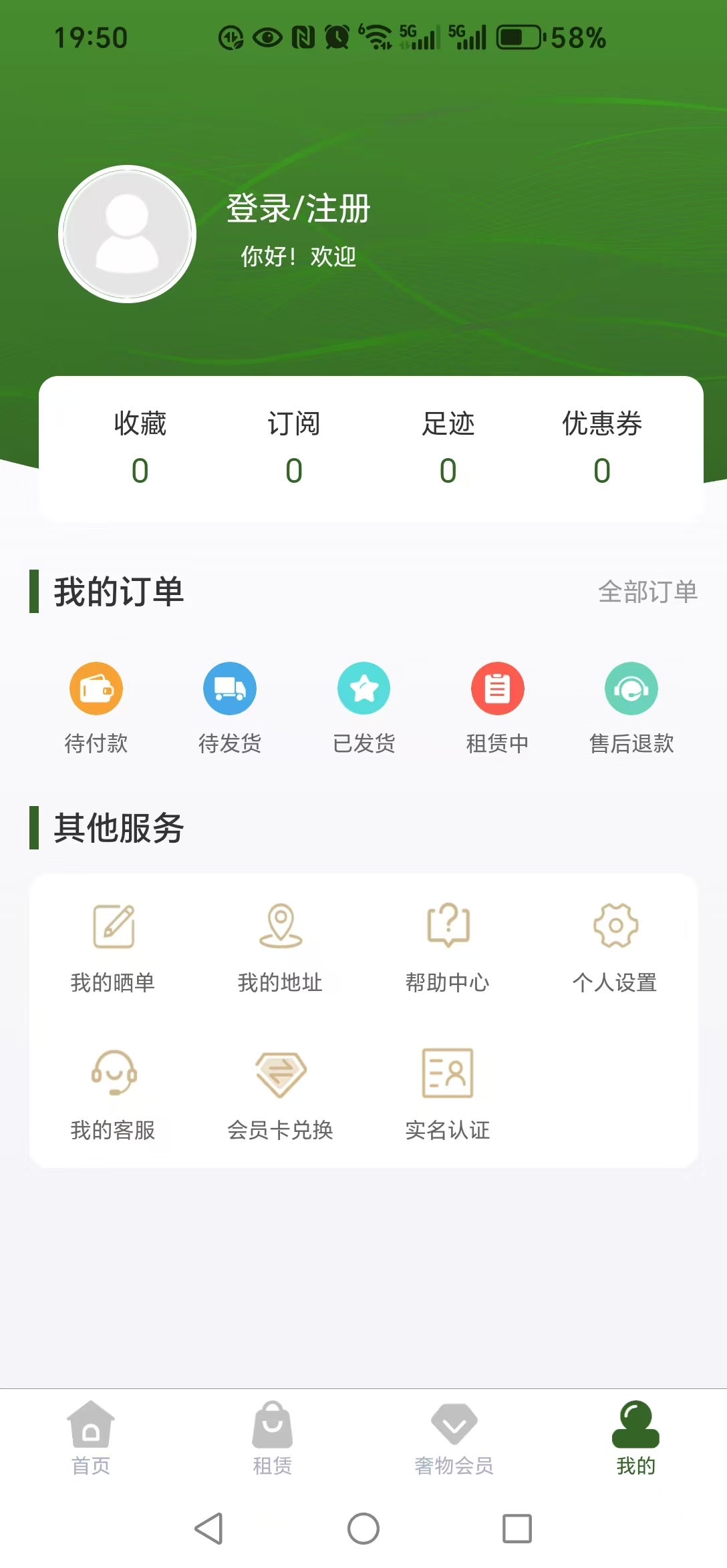Contact 我的客服 customer service
Screen dimensions: 727x1568
pyautogui.click(x=114, y=1089)
